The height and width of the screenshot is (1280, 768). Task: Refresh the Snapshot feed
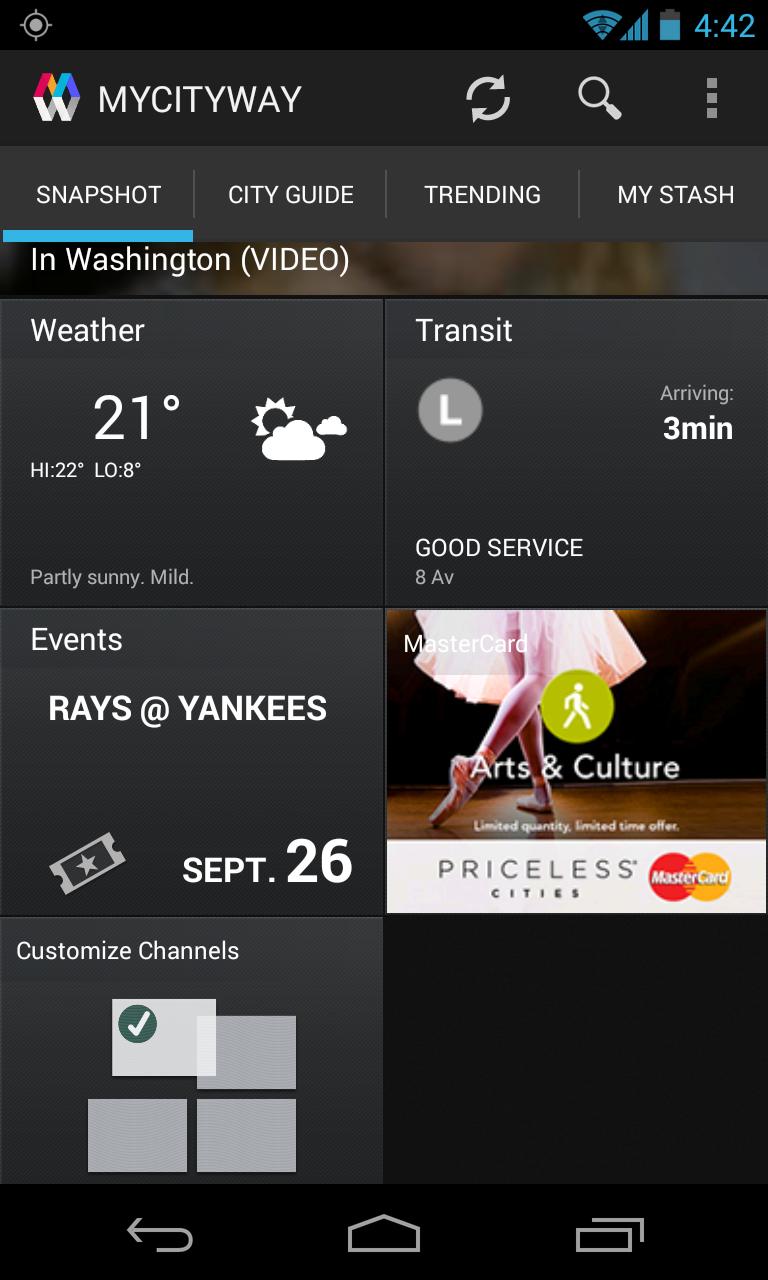coord(490,97)
